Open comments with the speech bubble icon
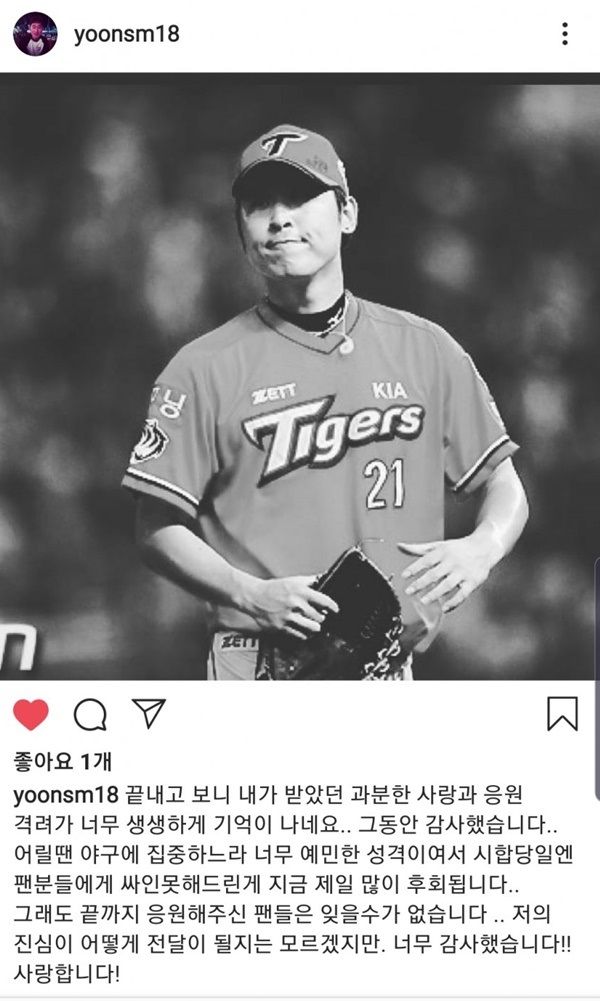The image size is (600, 1001). point(90,714)
